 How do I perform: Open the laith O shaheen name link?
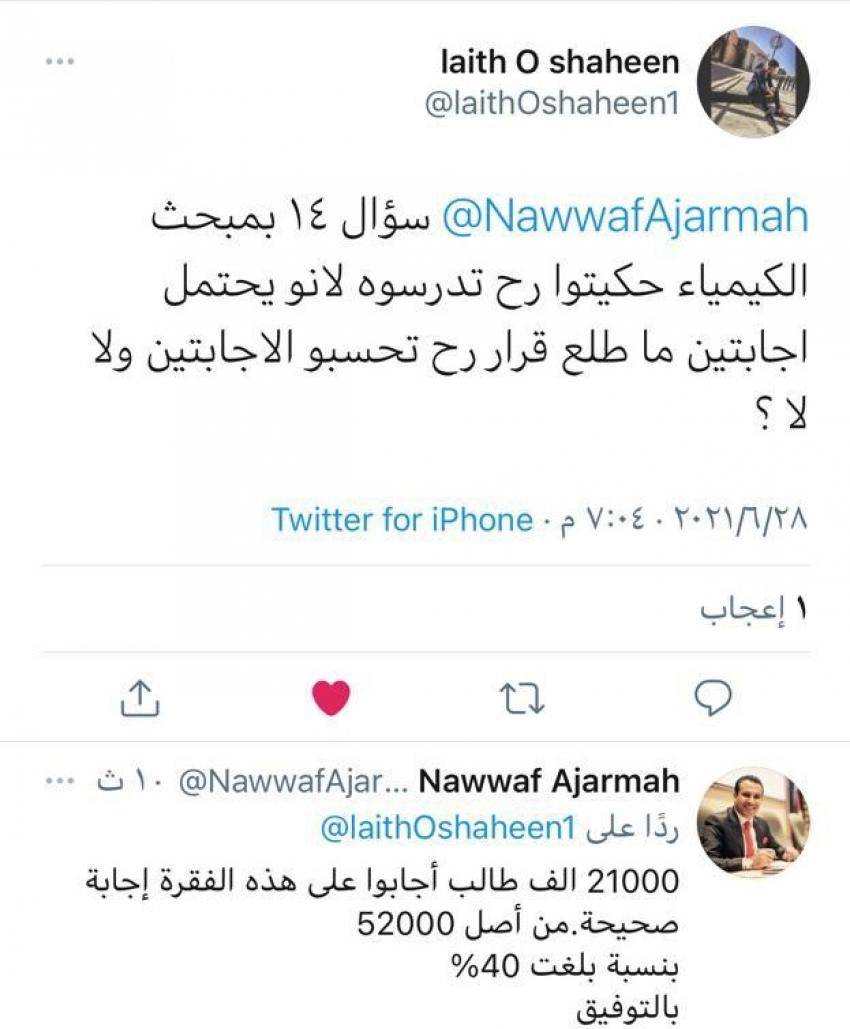point(559,62)
